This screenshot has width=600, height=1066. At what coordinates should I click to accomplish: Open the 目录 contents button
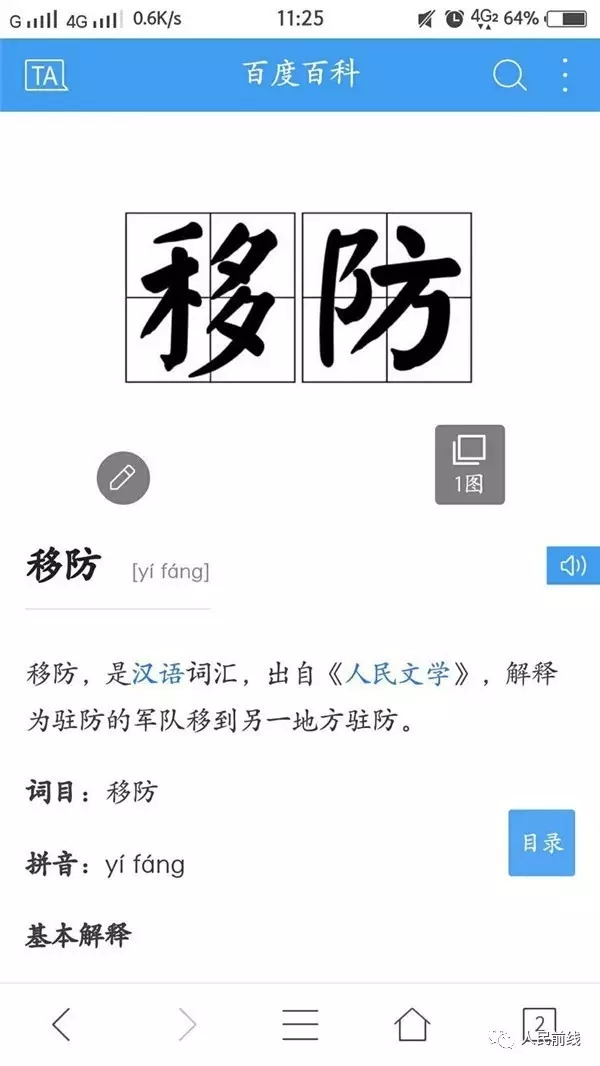click(541, 842)
